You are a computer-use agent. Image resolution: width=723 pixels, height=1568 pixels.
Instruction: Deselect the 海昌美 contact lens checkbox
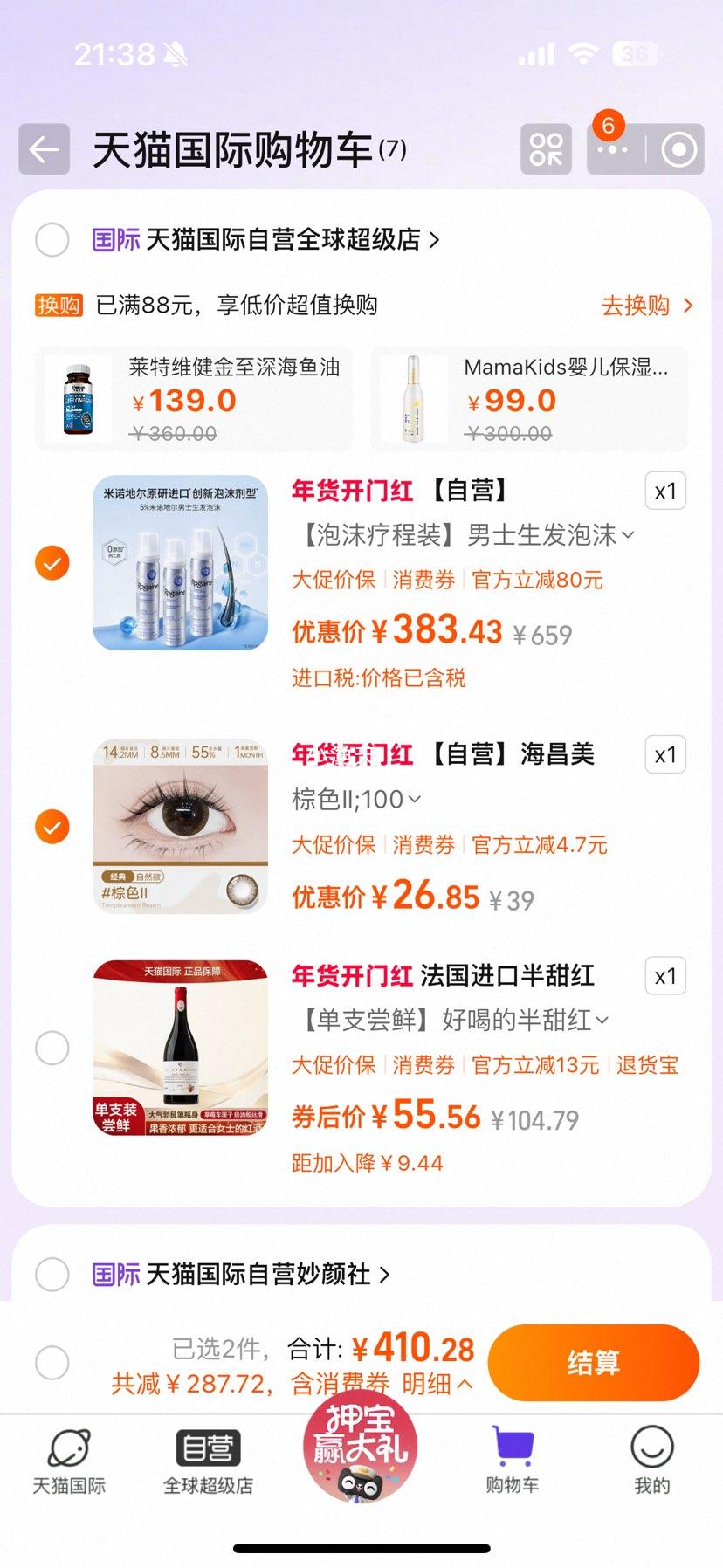pos(52,825)
